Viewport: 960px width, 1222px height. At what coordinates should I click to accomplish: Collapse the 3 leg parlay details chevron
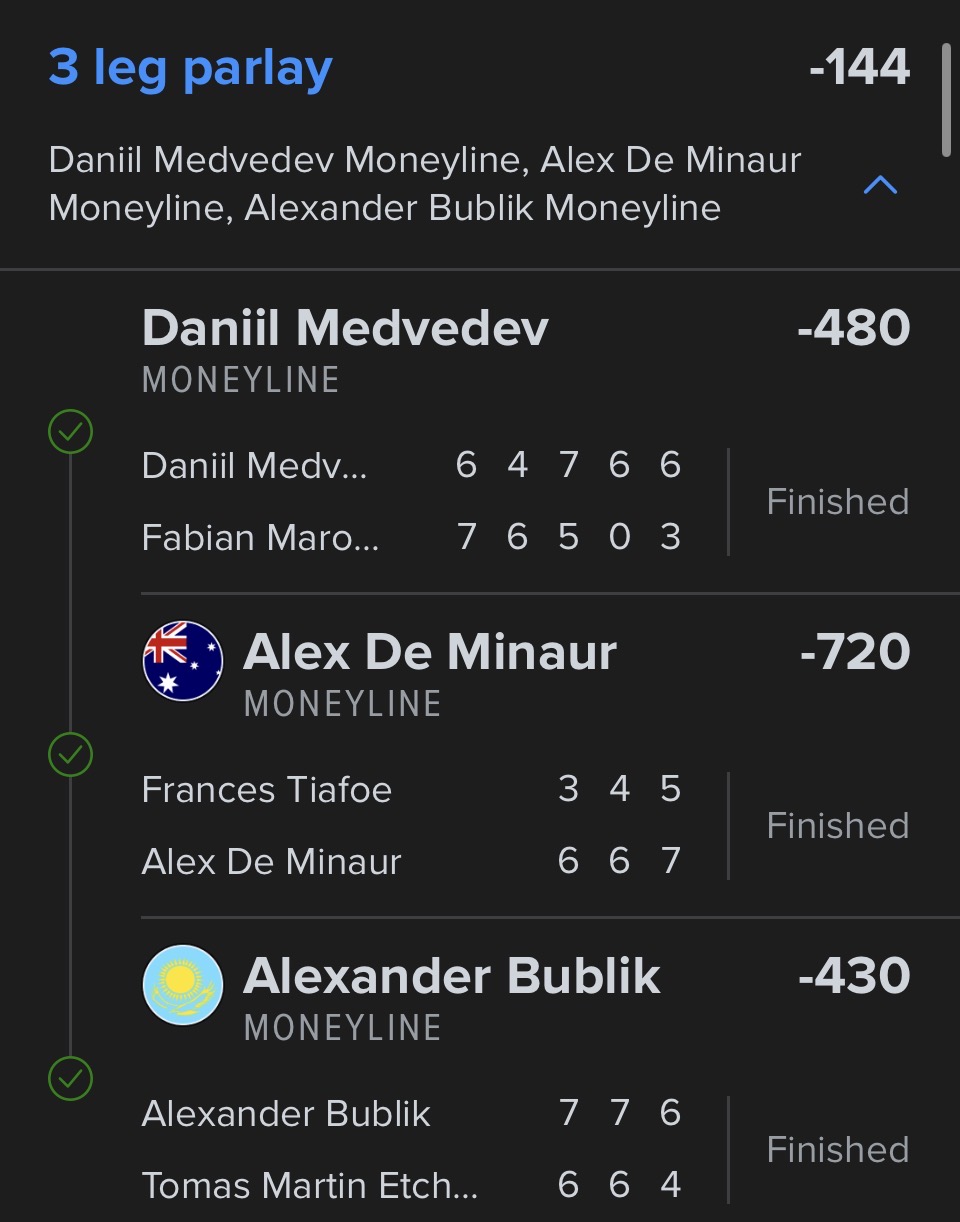(x=880, y=185)
